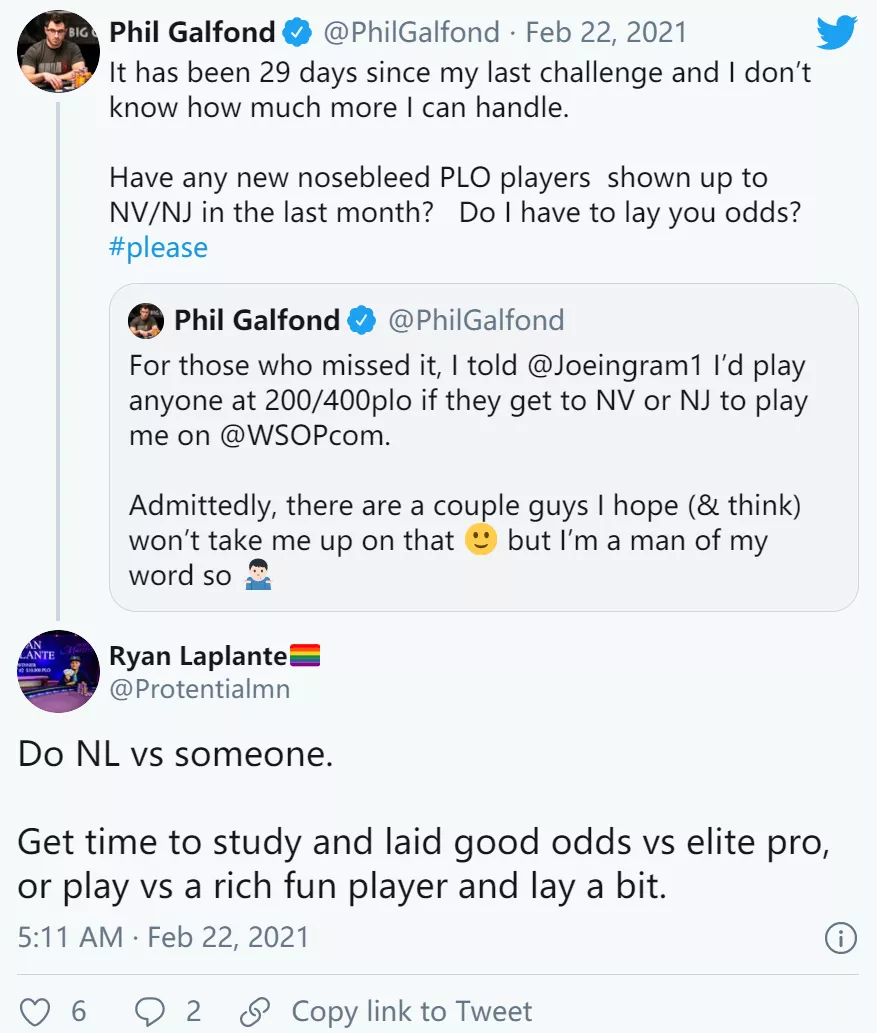
Task: Open Ryan Laplante's profile picture
Action: point(59,672)
